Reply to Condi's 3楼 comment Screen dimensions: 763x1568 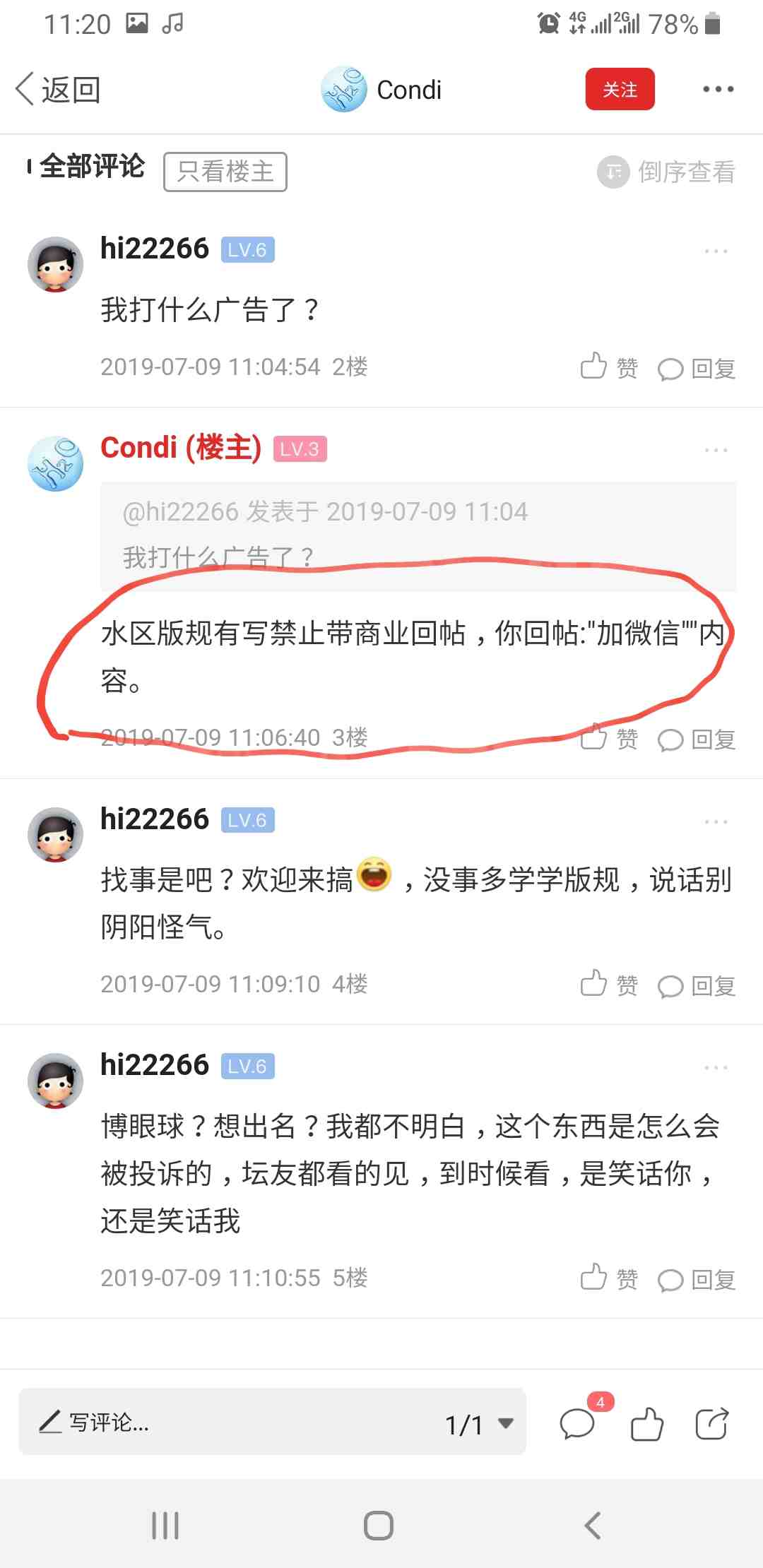tap(697, 740)
